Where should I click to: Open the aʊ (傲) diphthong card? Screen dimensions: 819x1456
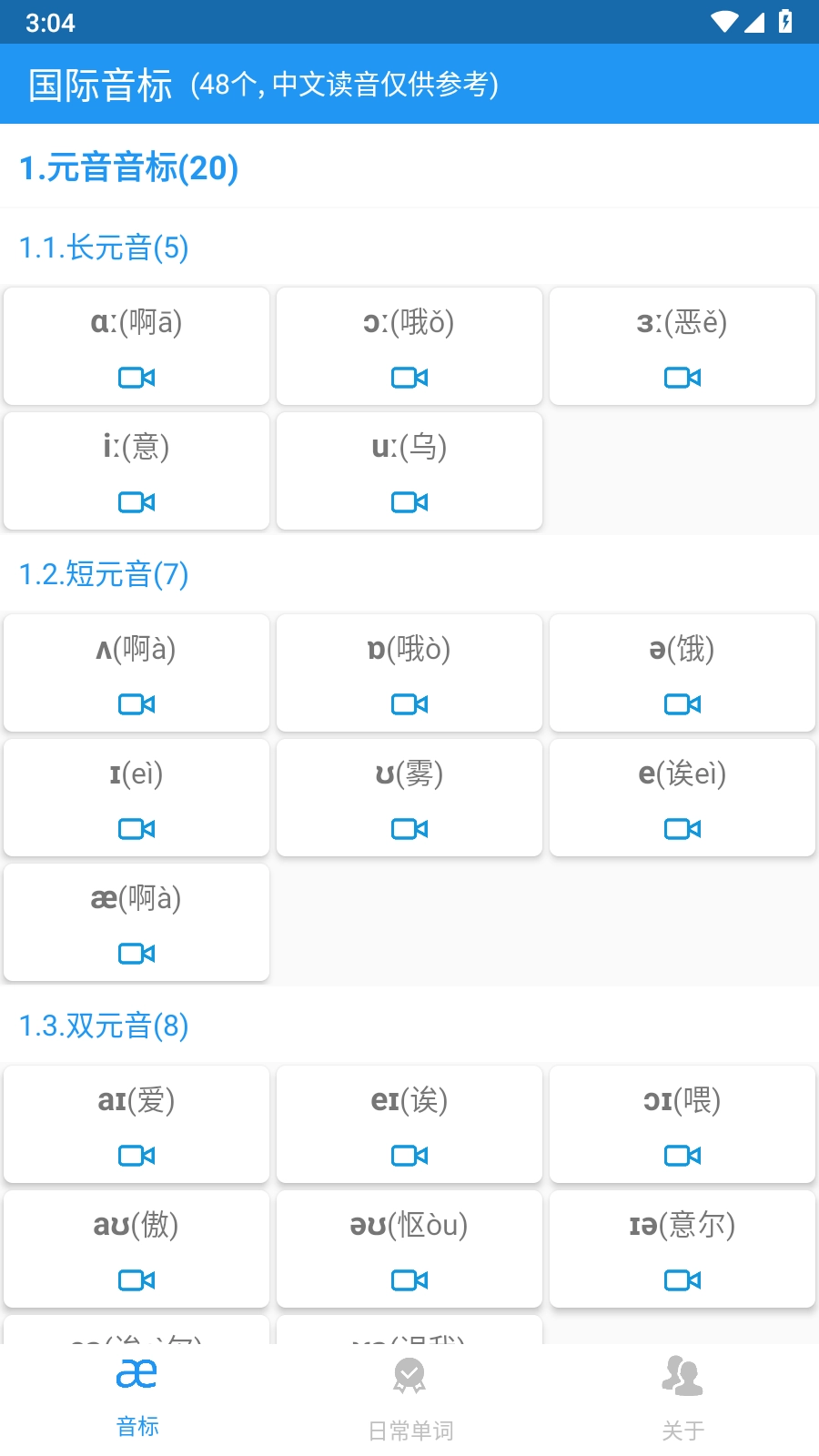[x=136, y=1249]
